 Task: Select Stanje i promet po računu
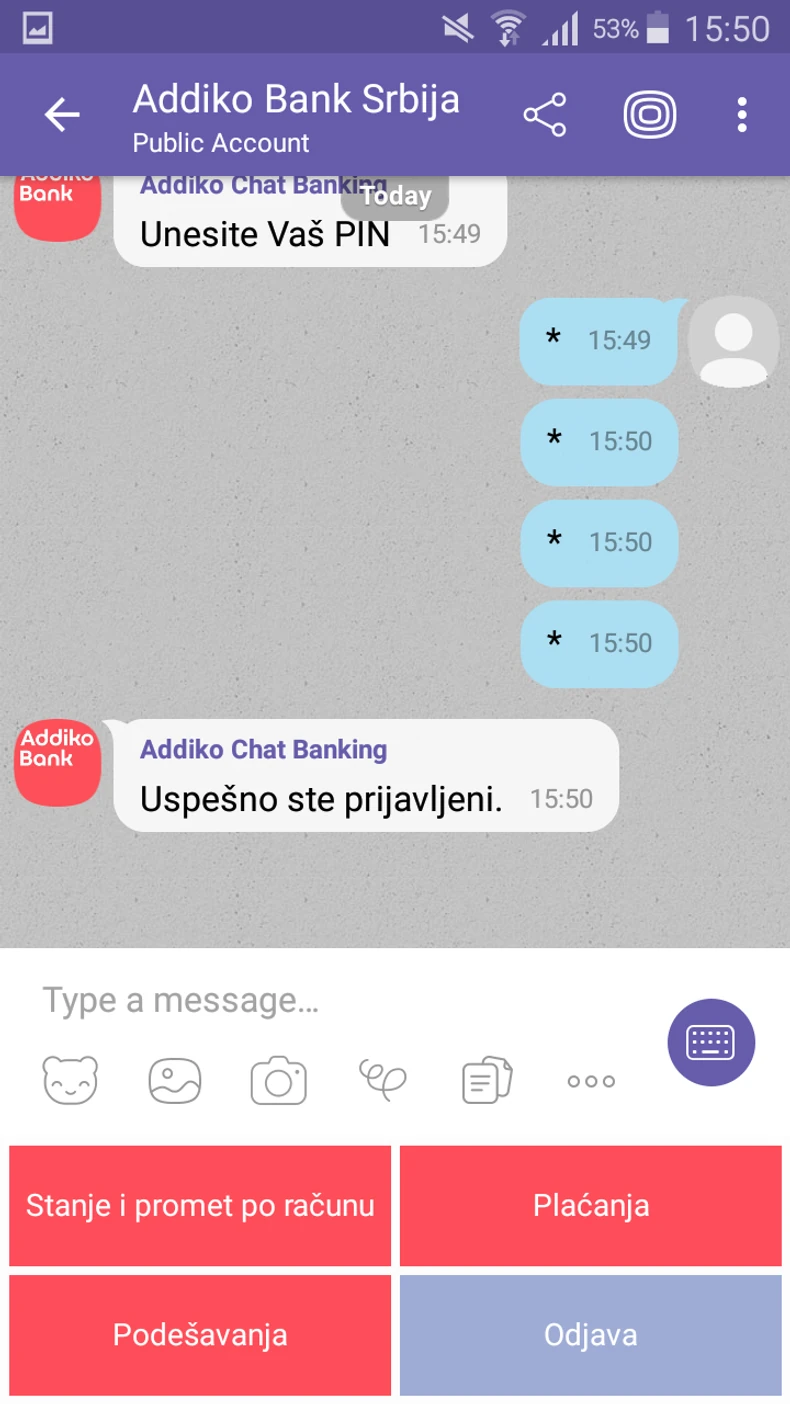point(200,1206)
